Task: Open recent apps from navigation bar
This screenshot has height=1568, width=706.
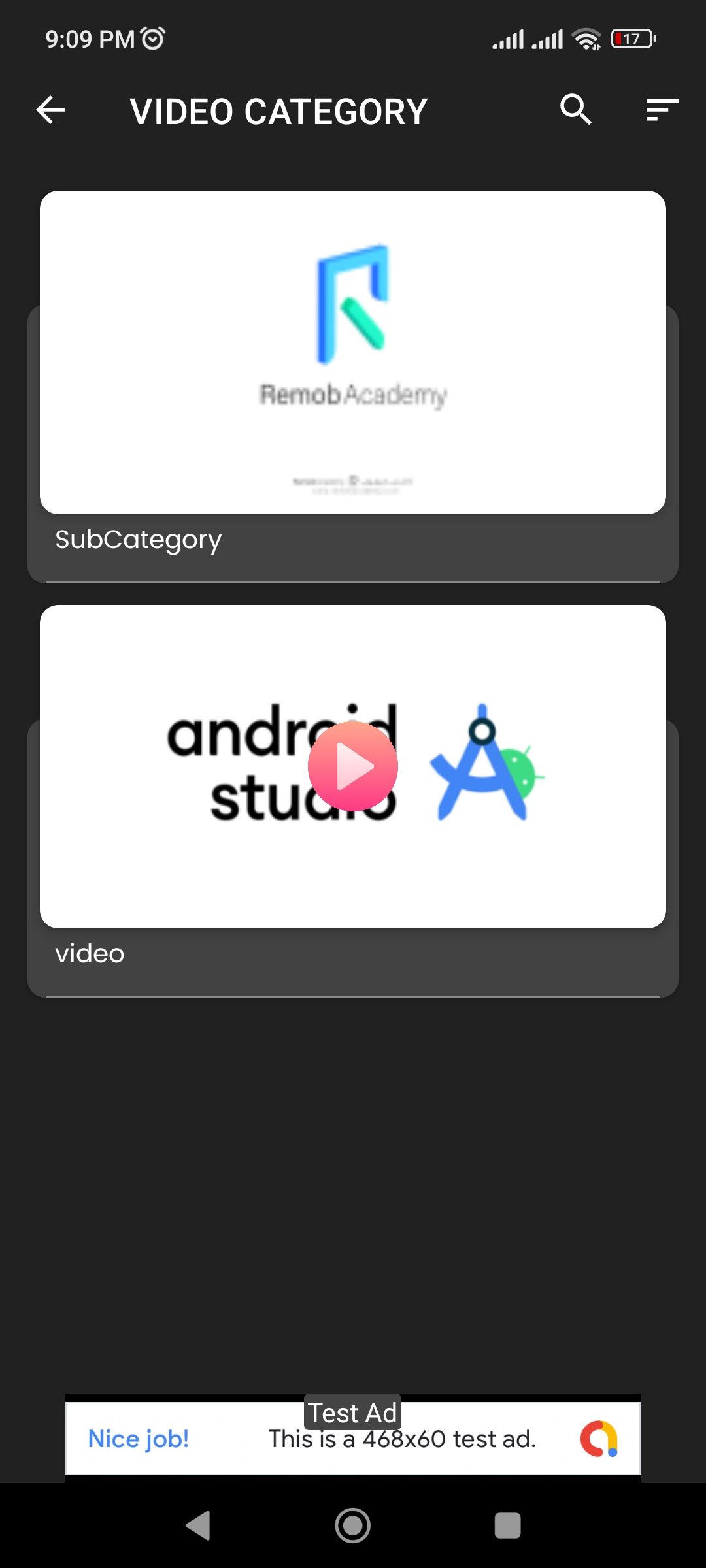Action: point(508,1526)
